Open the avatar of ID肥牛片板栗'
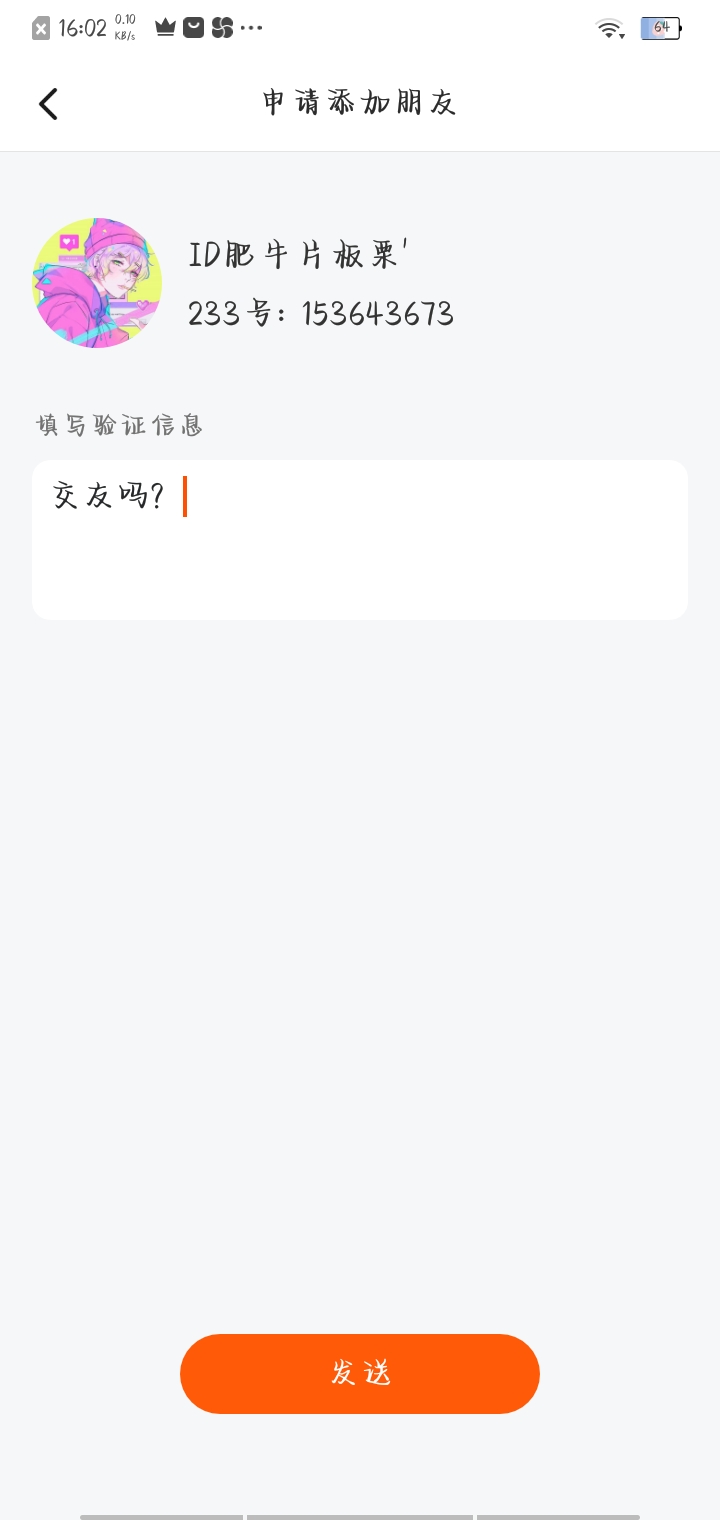This screenshot has width=720, height=1520. pos(97,283)
